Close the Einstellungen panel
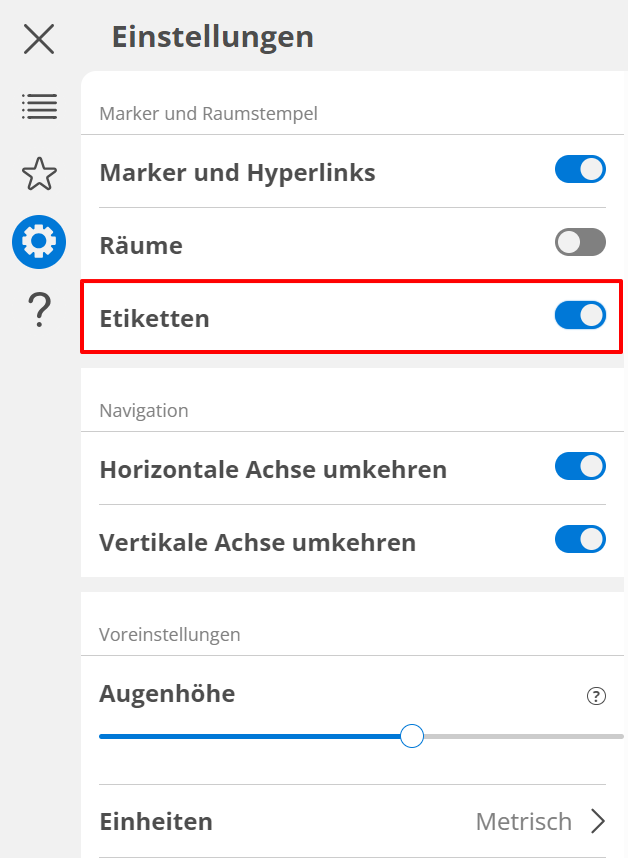The width and height of the screenshot is (628, 858). pos(39,39)
